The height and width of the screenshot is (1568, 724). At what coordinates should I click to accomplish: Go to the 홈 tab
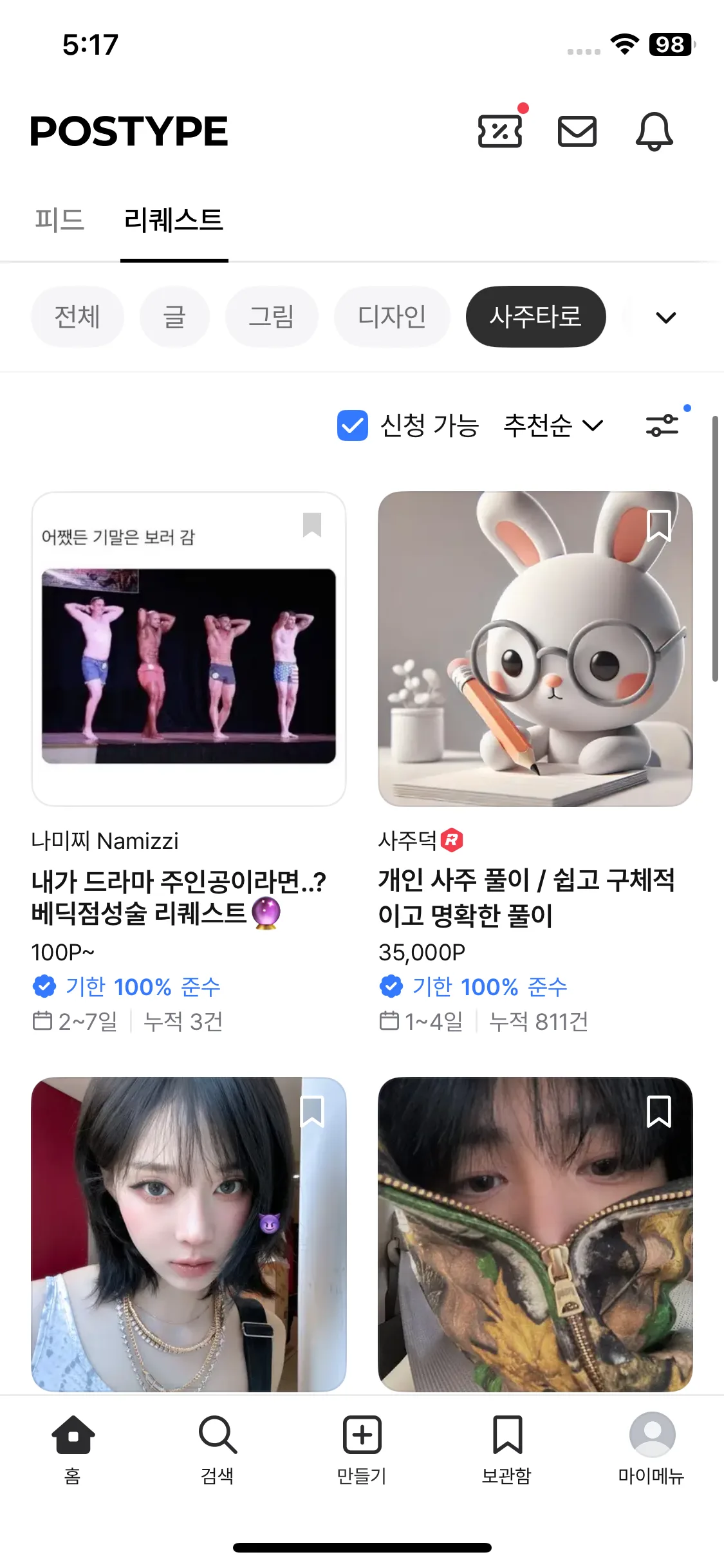[73, 1447]
